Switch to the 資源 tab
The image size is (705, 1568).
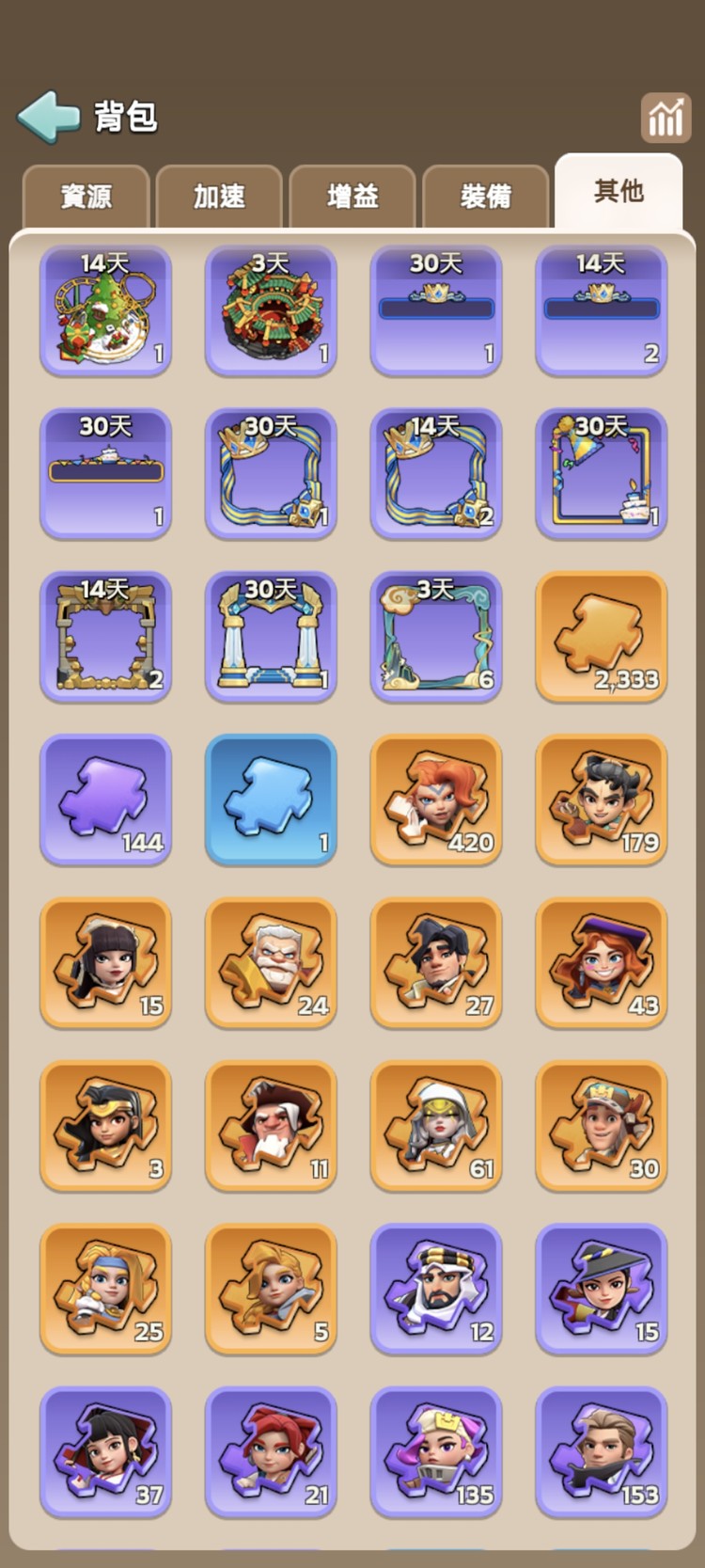pyautogui.click(x=86, y=197)
